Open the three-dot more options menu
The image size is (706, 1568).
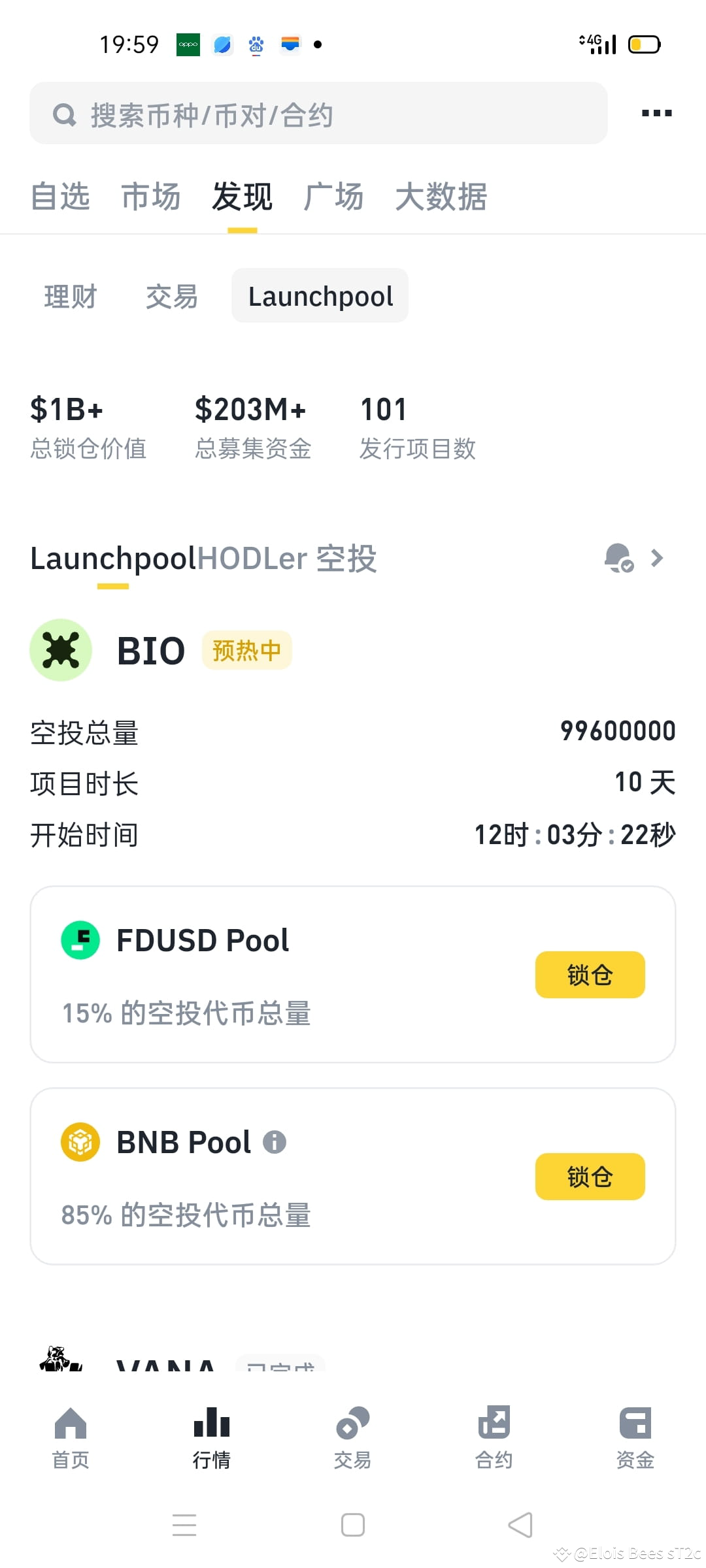[655, 114]
